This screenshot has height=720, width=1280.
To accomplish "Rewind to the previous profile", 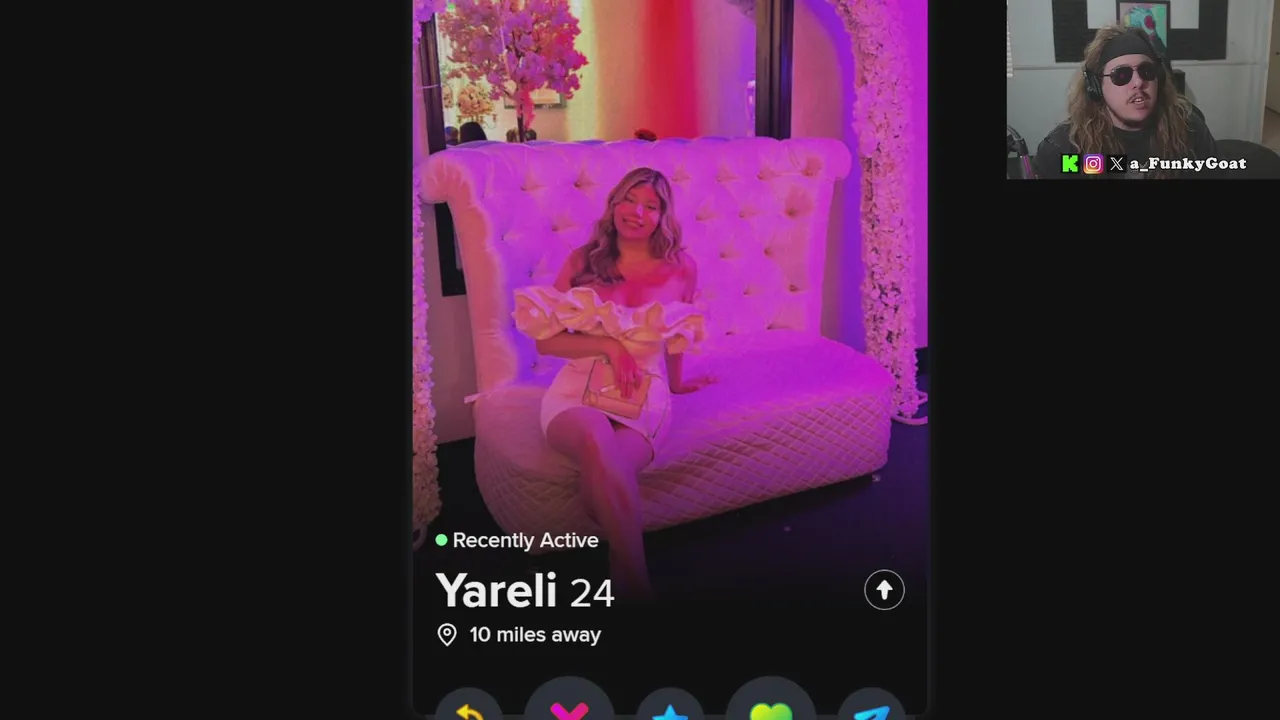I will point(469,712).
